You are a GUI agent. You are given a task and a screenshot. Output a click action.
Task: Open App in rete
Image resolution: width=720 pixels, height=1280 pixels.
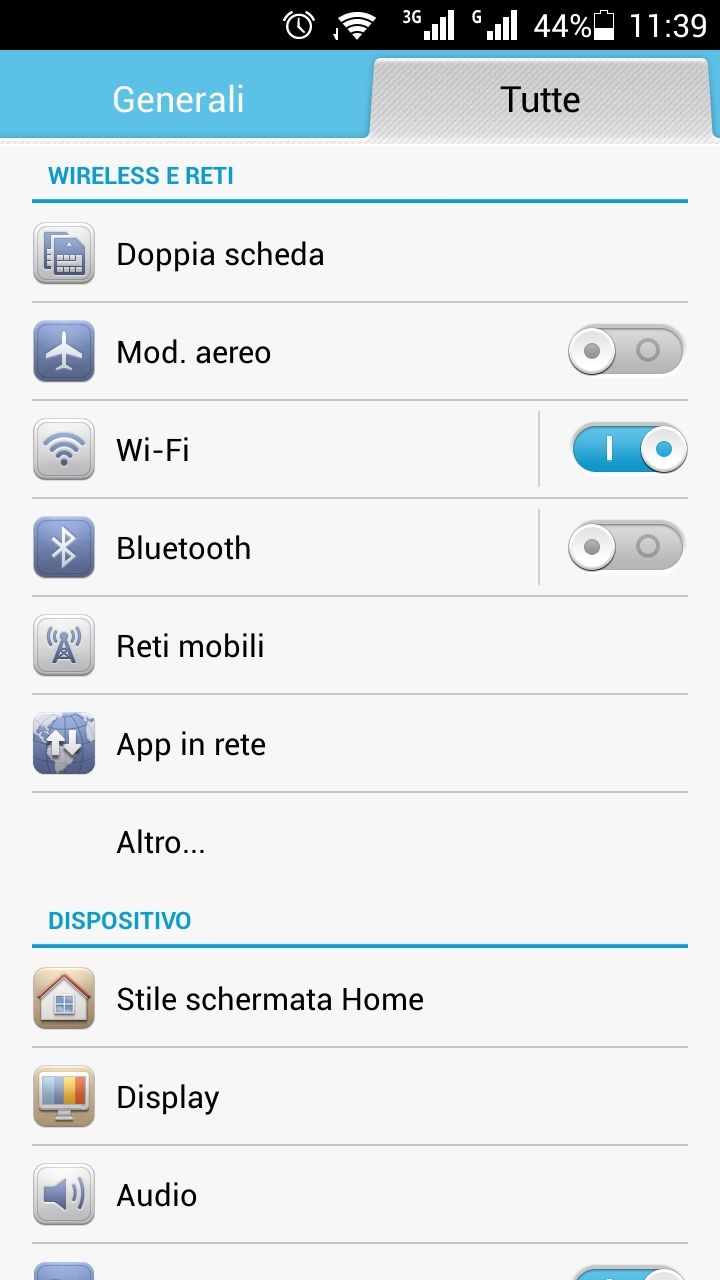click(x=360, y=744)
